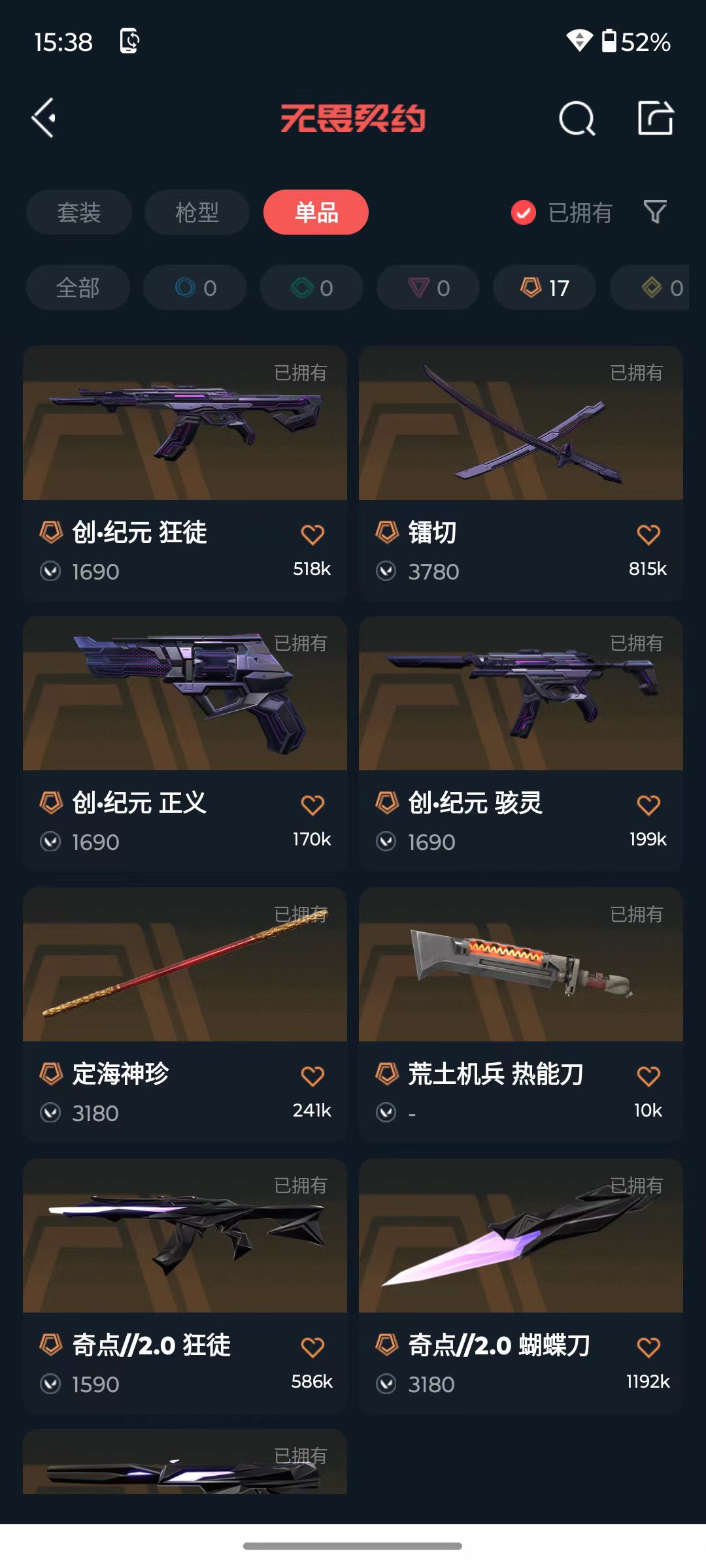706x1568 pixels.
Task: Favorite the 定海神珍 skin with heart
Action: coord(312,1075)
